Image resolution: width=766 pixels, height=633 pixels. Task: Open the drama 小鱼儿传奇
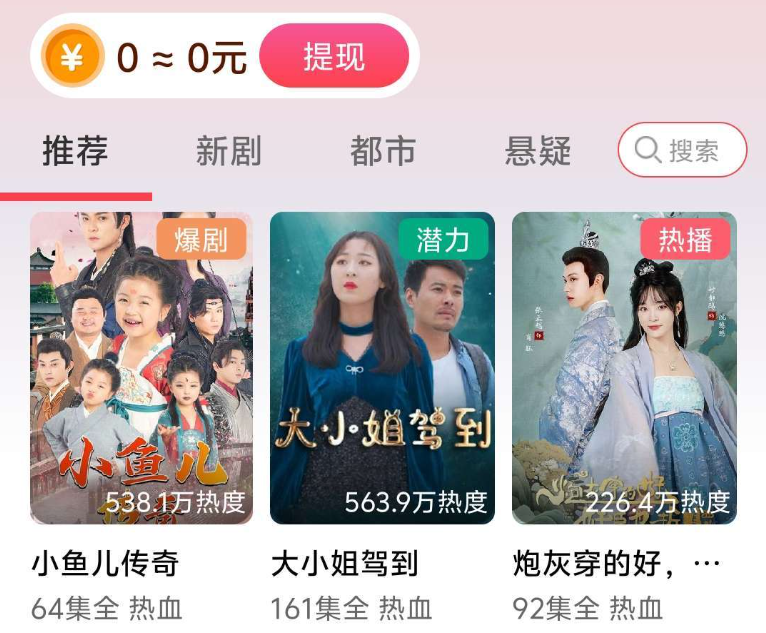[x=141, y=368]
